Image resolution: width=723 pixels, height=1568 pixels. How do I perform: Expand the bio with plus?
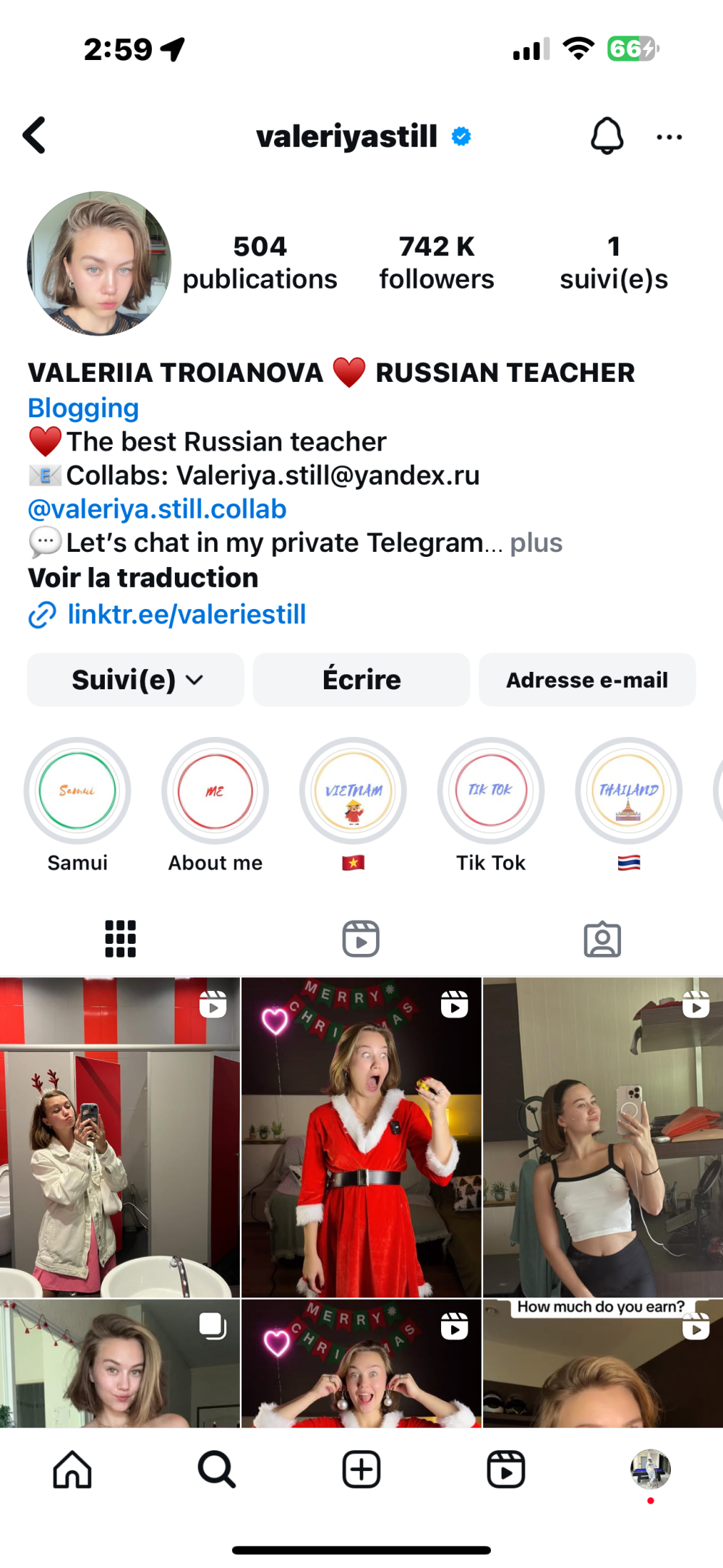click(x=536, y=543)
